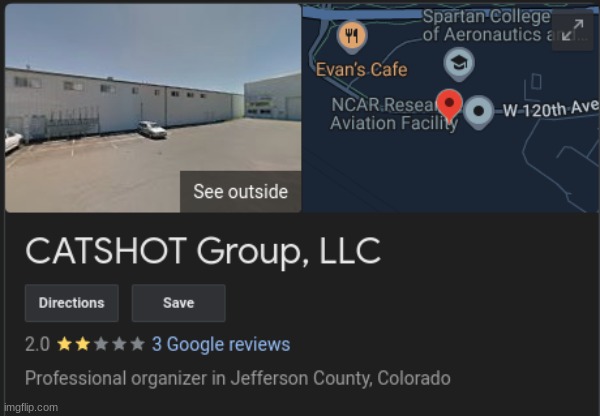Screen dimensions: 600x416
Task: Open the 3 Google reviews link
Action: pyautogui.click(x=221, y=345)
